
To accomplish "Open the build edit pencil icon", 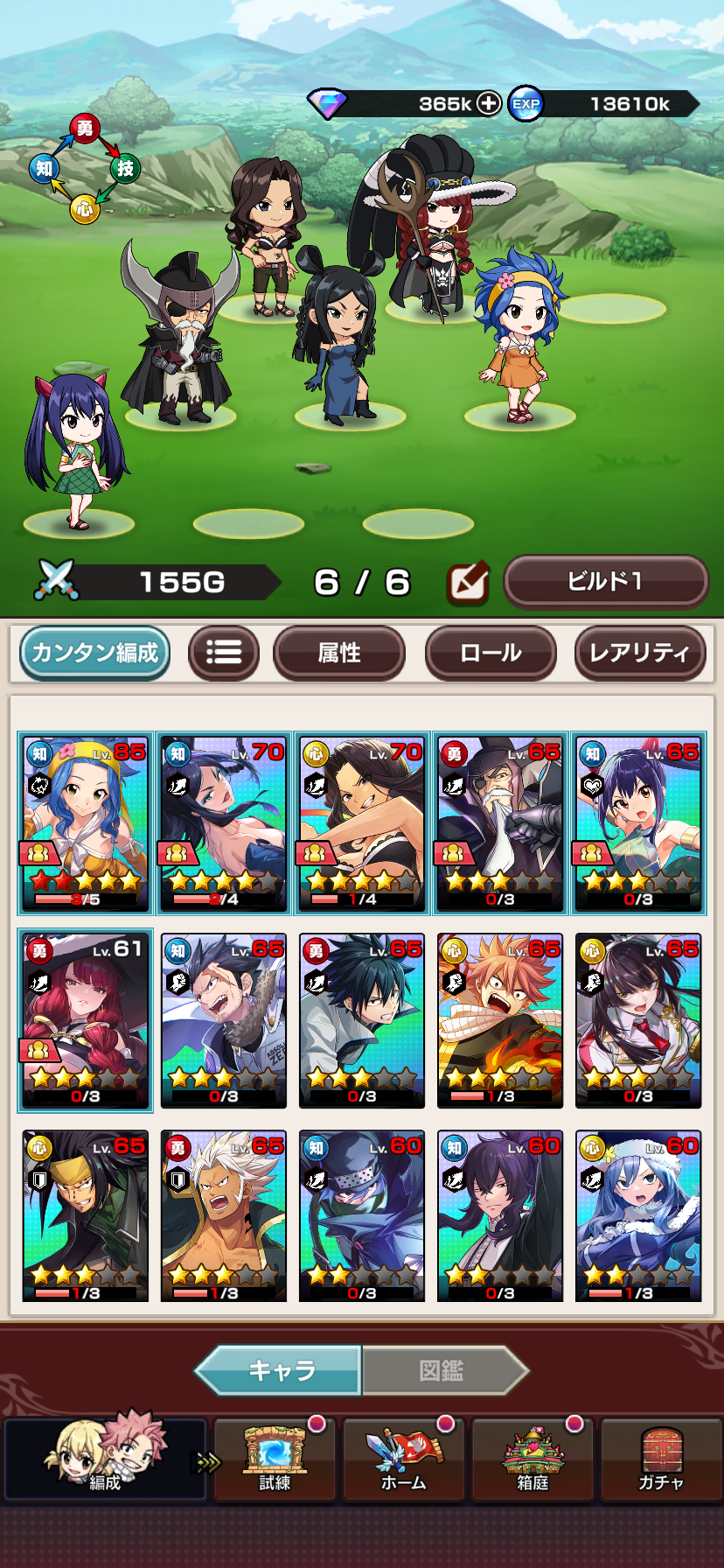I will [x=468, y=583].
